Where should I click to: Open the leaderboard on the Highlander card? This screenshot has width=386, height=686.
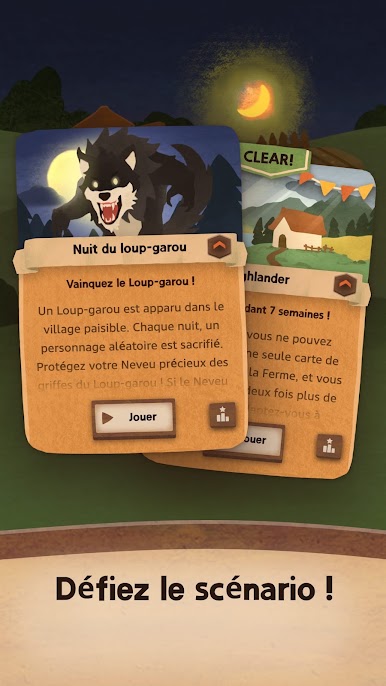[329, 446]
